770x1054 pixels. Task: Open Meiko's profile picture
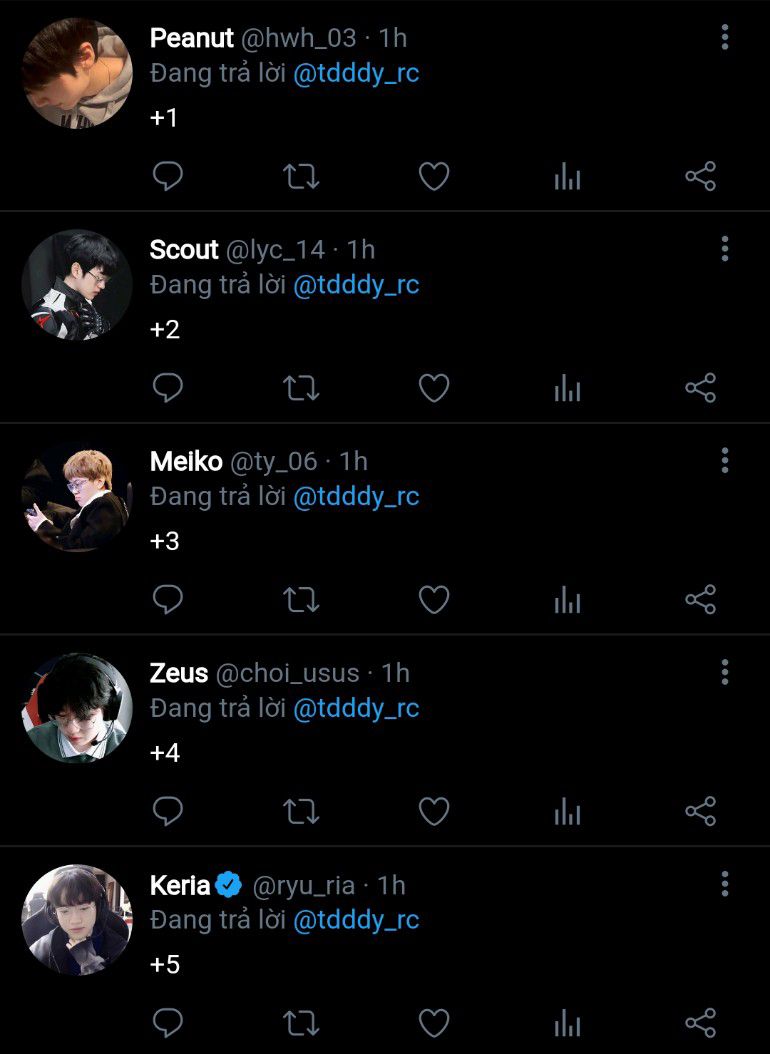(77, 497)
